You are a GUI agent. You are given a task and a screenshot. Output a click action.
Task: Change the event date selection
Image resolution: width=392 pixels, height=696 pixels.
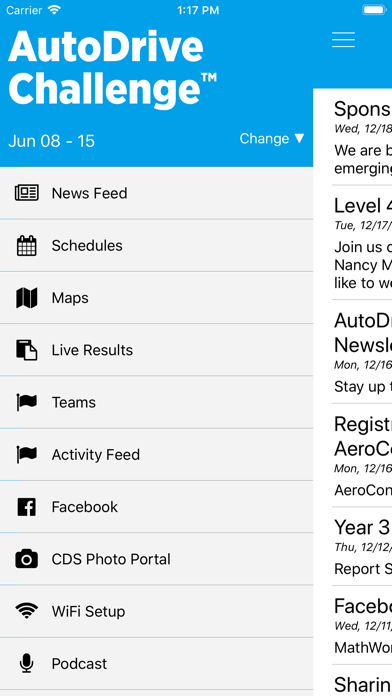272,138
